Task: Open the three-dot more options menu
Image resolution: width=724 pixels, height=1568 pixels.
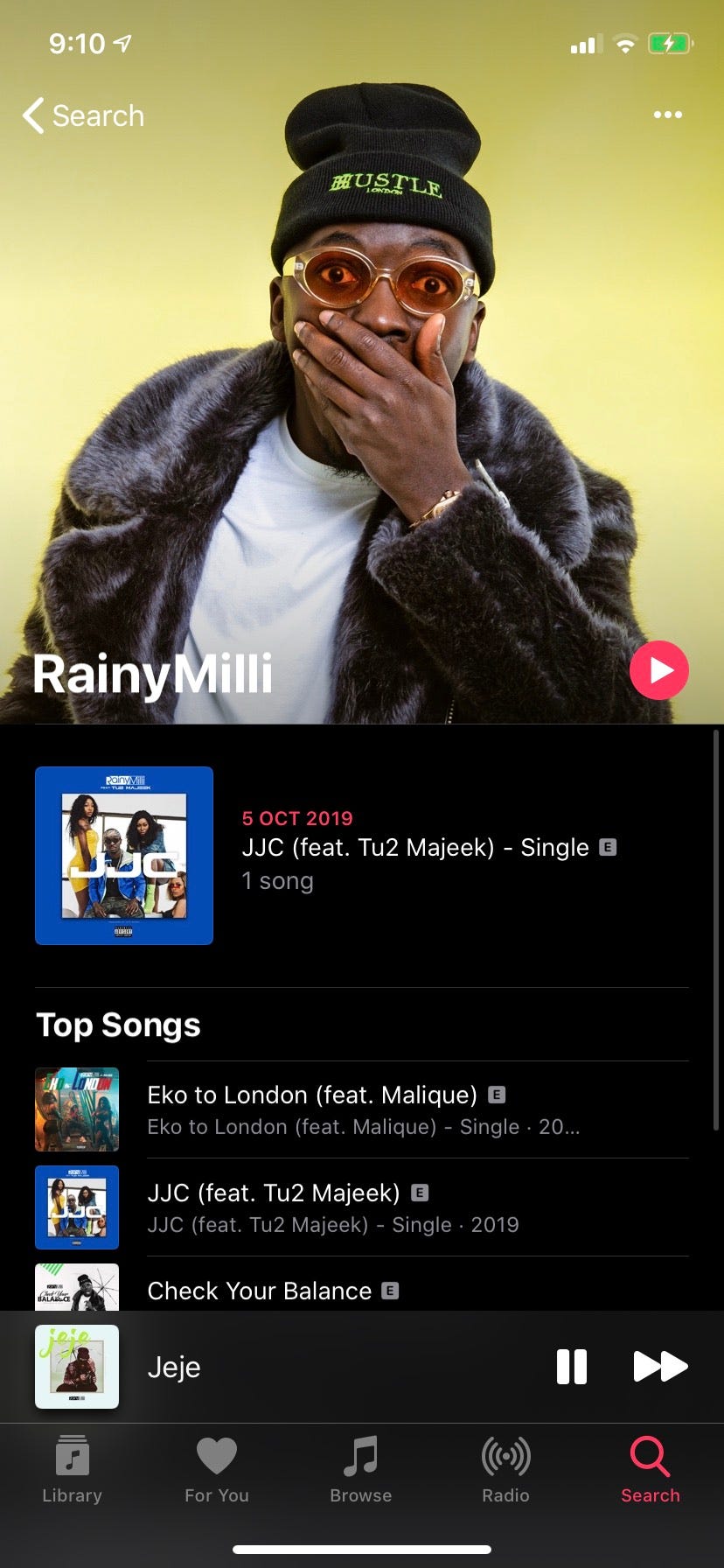Action: pos(667,115)
